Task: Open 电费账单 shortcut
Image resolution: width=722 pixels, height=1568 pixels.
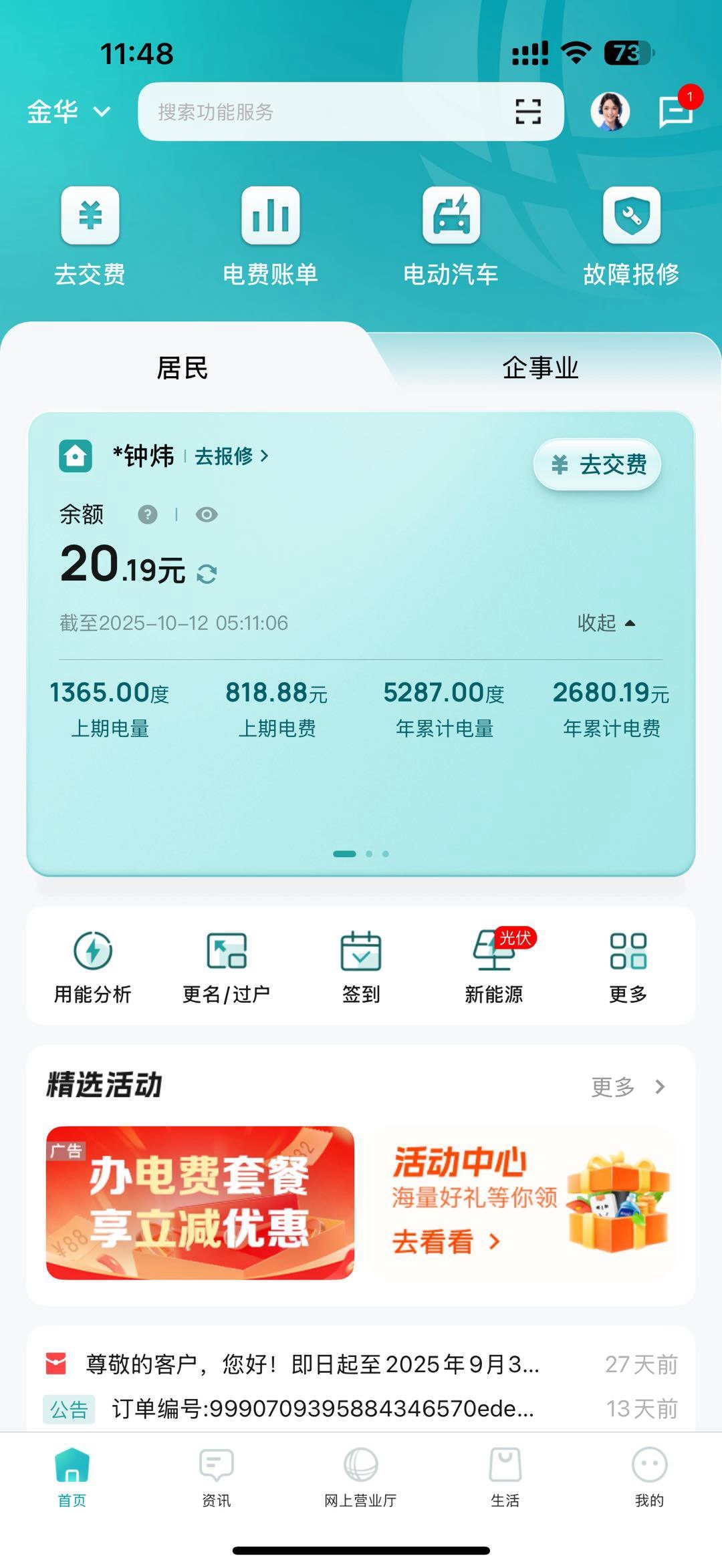Action: pyautogui.click(x=270, y=235)
